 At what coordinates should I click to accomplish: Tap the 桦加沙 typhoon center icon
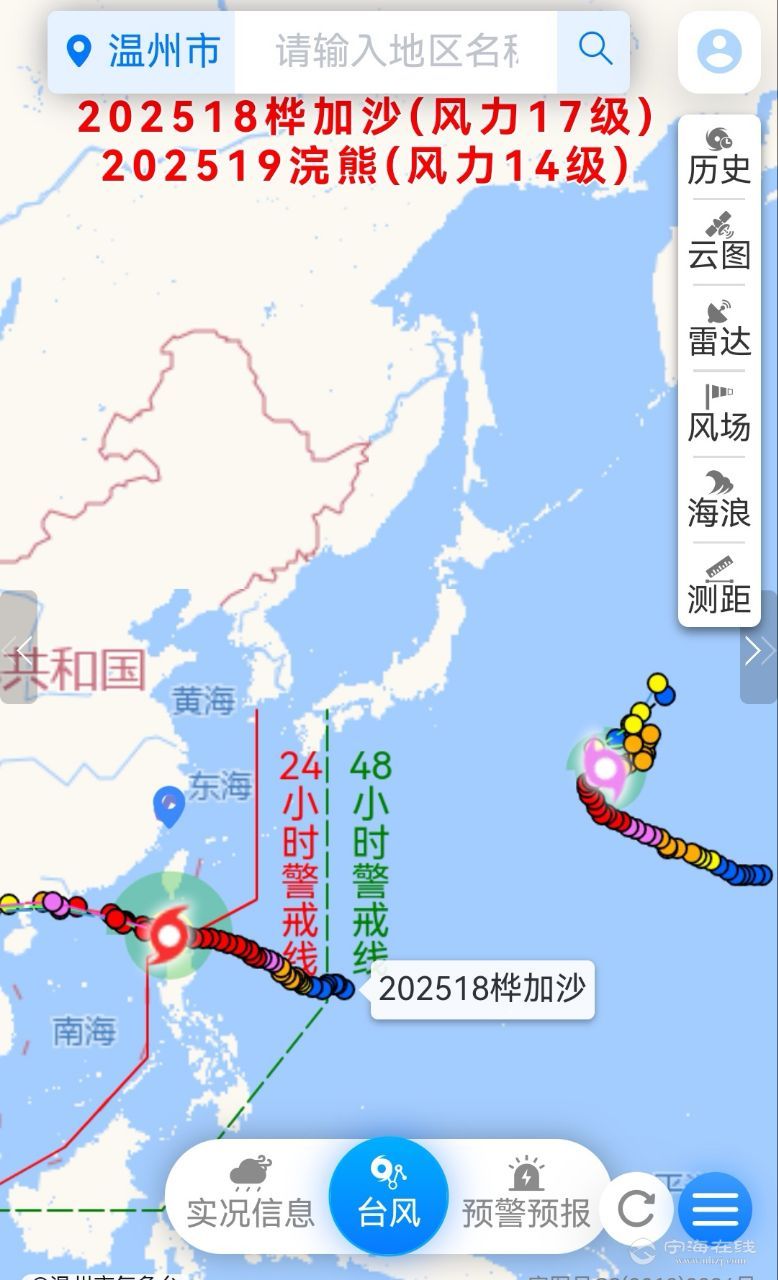pos(168,935)
